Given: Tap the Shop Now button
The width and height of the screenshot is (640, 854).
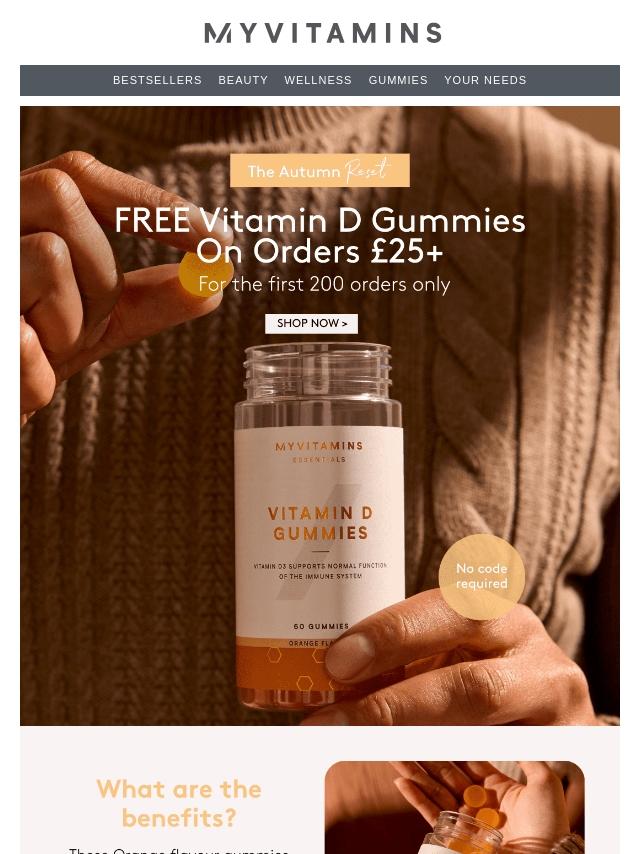Looking at the screenshot, I should click(312, 324).
